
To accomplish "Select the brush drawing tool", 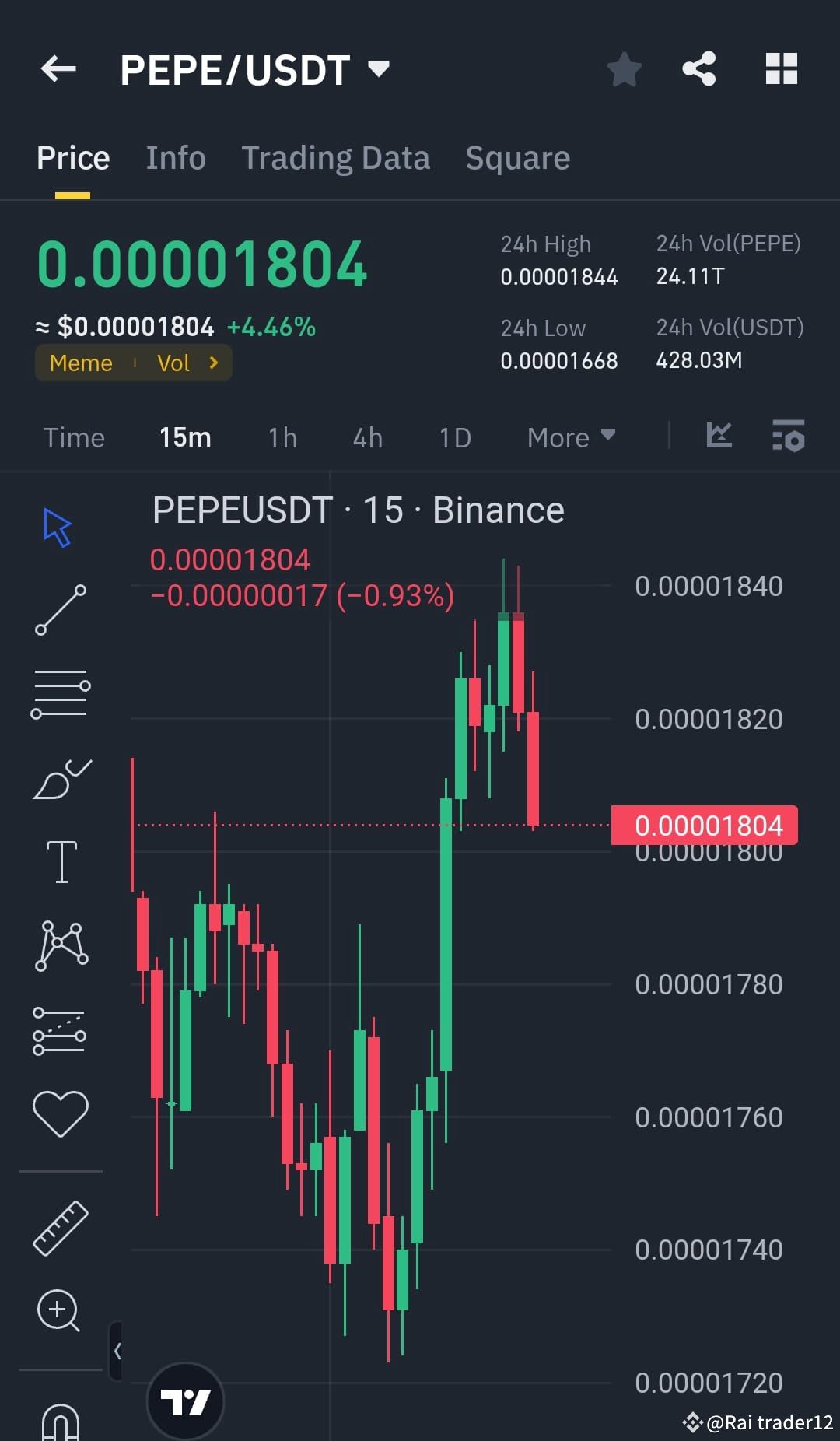I will (x=61, y=778).
